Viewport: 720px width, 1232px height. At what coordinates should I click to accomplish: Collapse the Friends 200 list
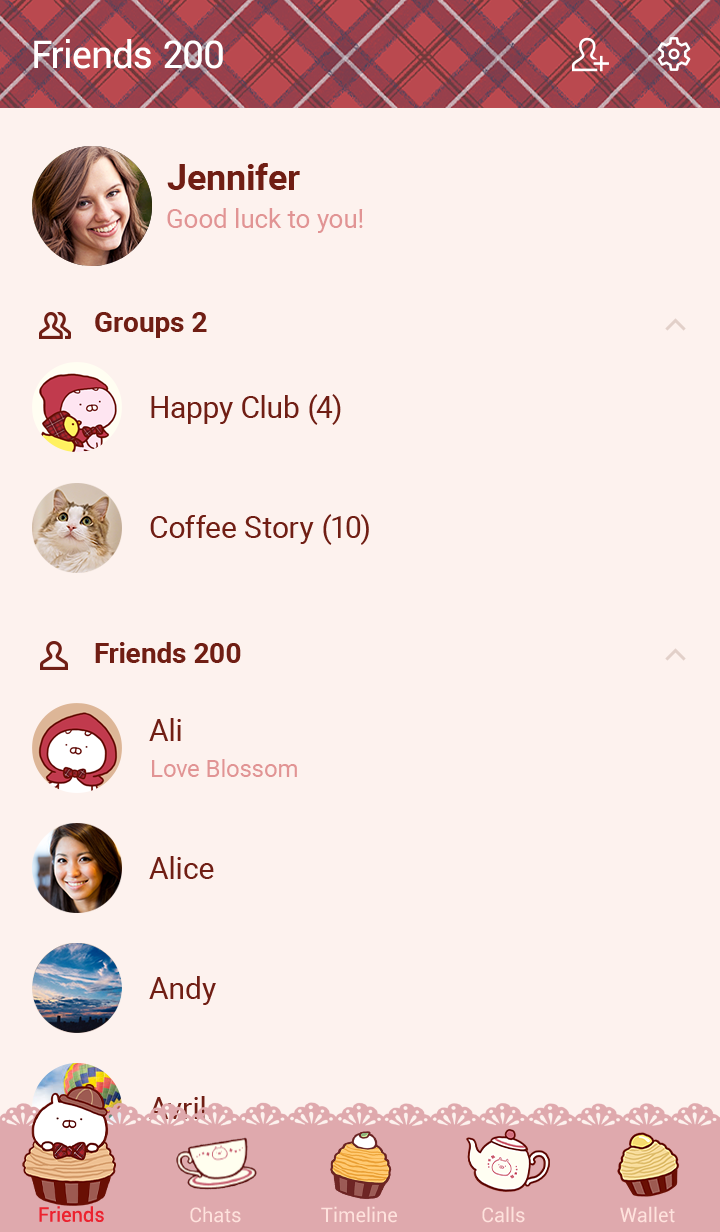click(x=675, y=654)
